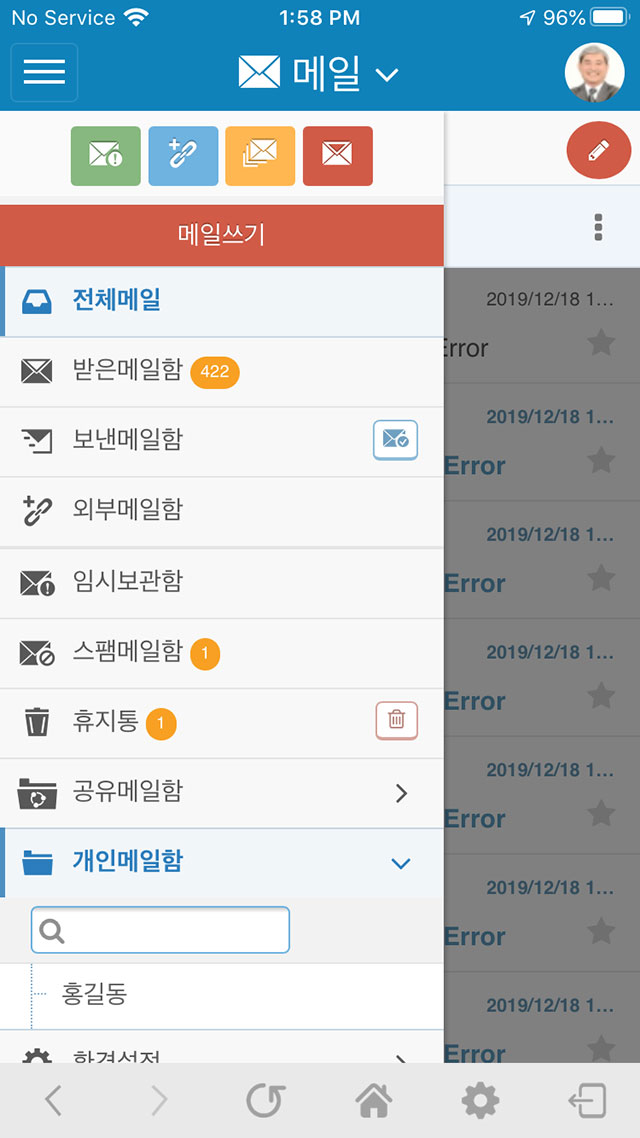This screenshot has width=640, height=1138.
Task: Tap the home icon in bottom bar
Action: point(374,1101)
